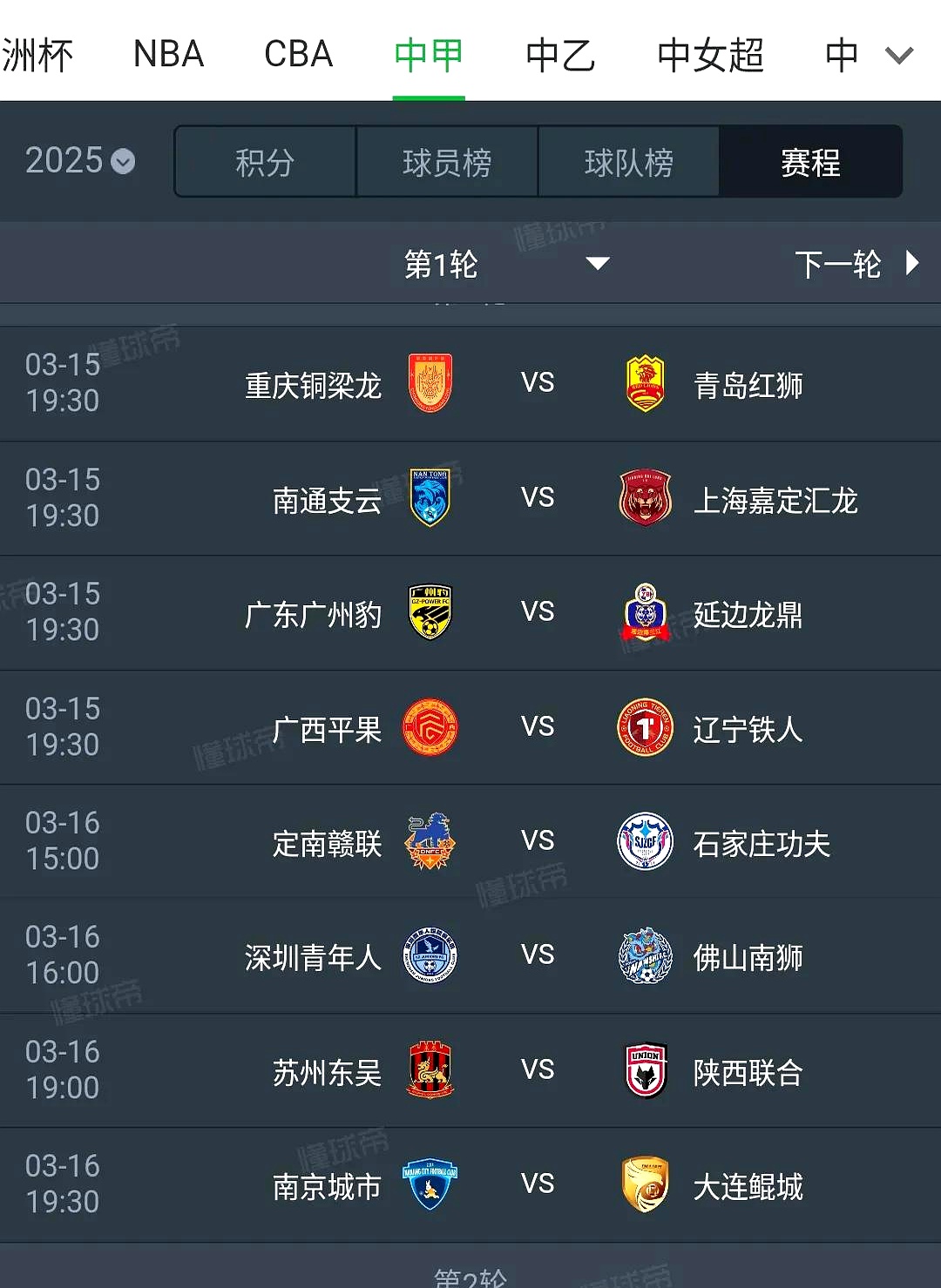This screenshot has width=941, height=1288.
Task: Select the 南通支云 team badge
Action: [430, 497]
